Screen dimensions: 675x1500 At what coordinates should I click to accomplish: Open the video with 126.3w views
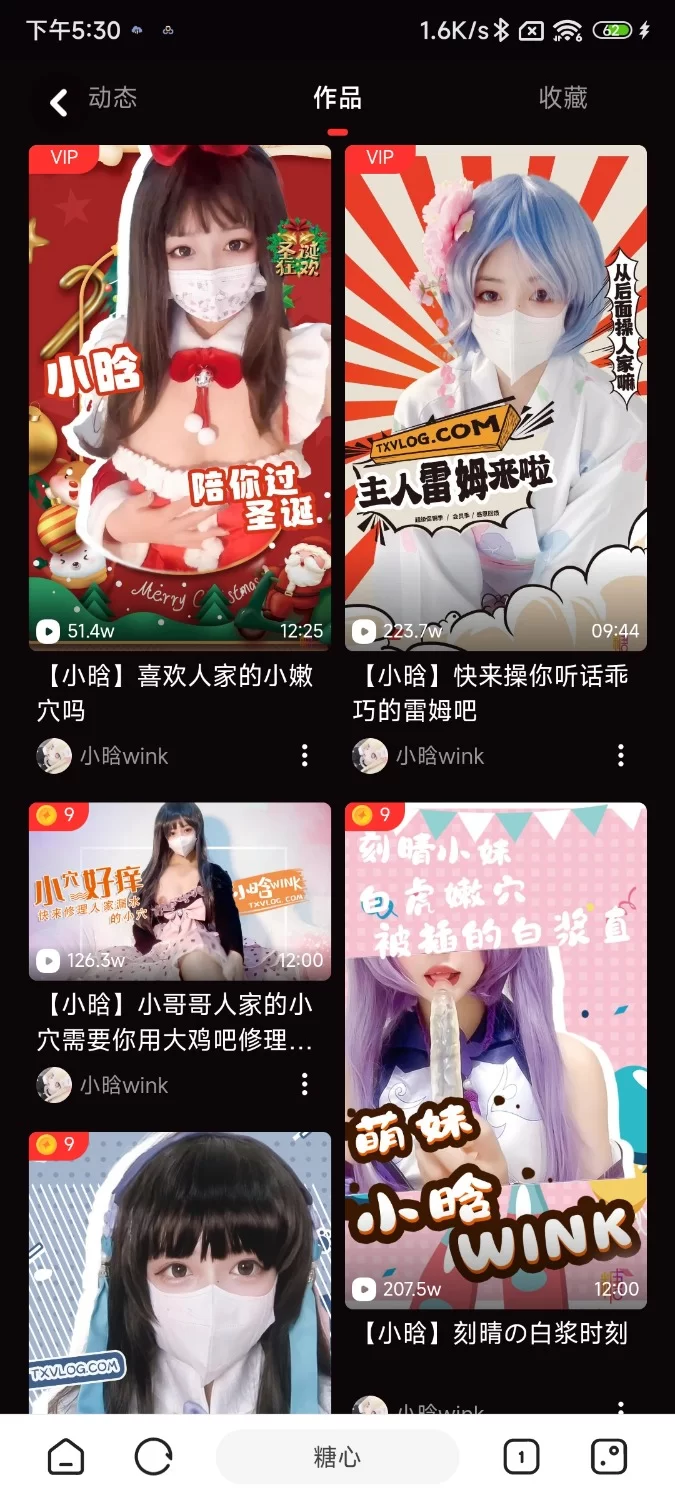point(179,891)
